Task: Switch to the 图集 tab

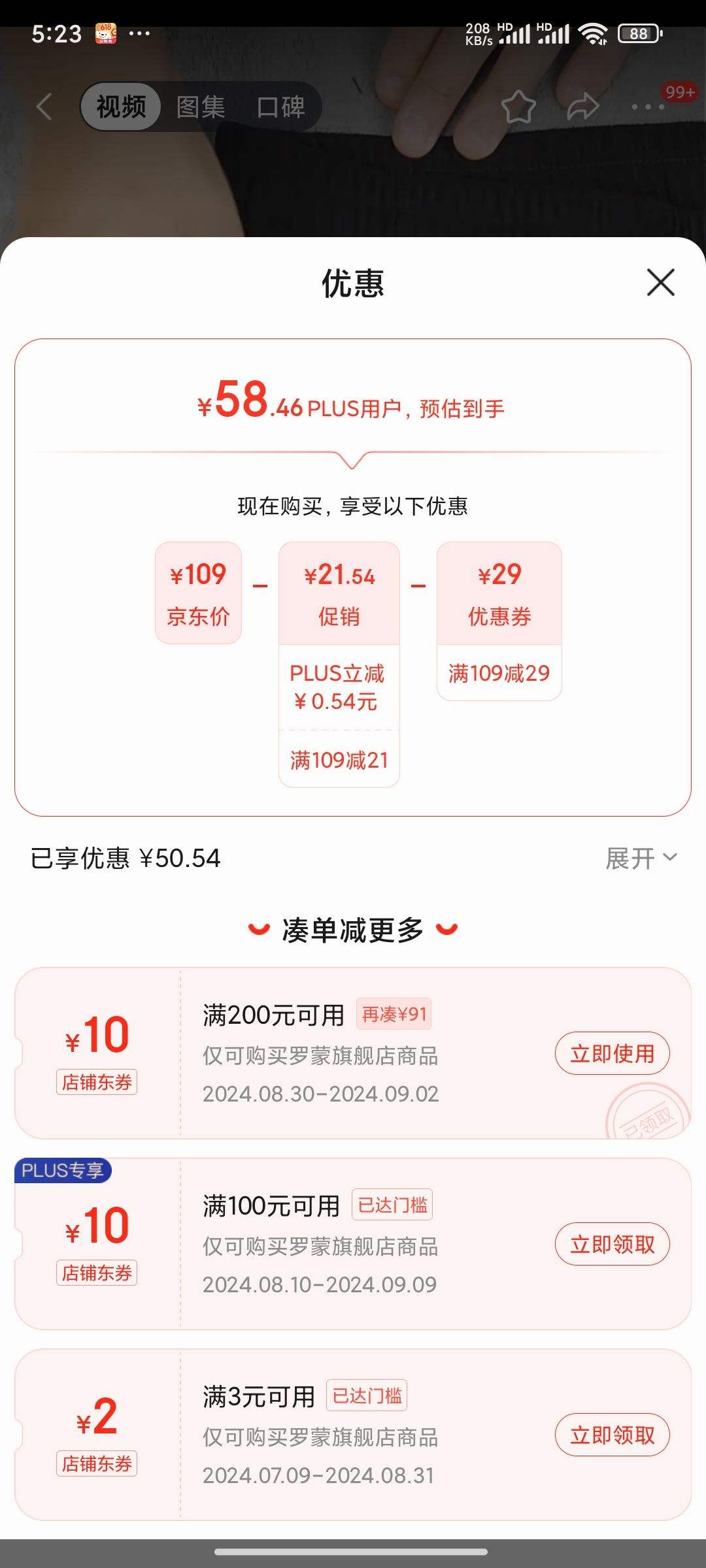Action: click(201, 106)
